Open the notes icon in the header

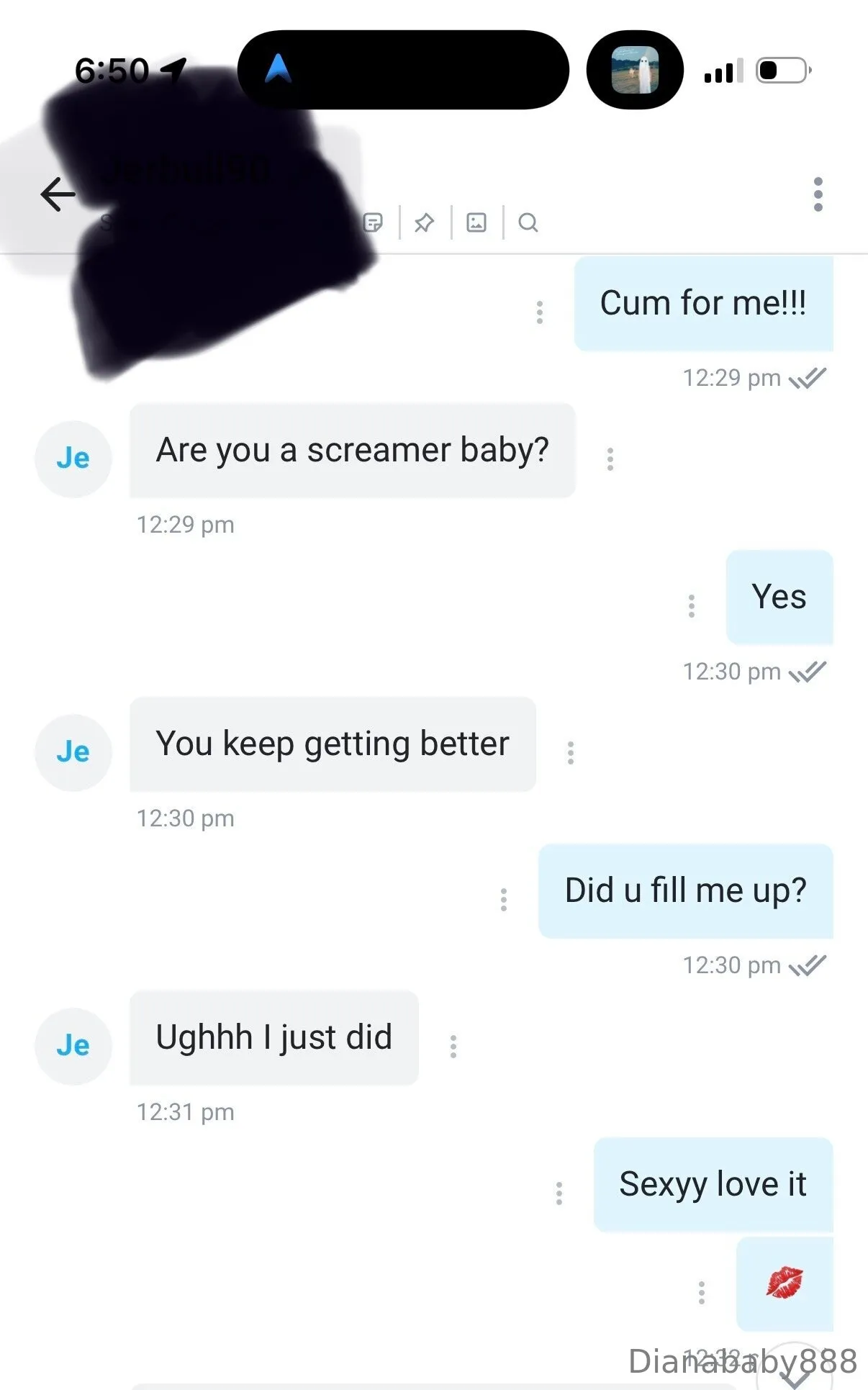point(373,222)
